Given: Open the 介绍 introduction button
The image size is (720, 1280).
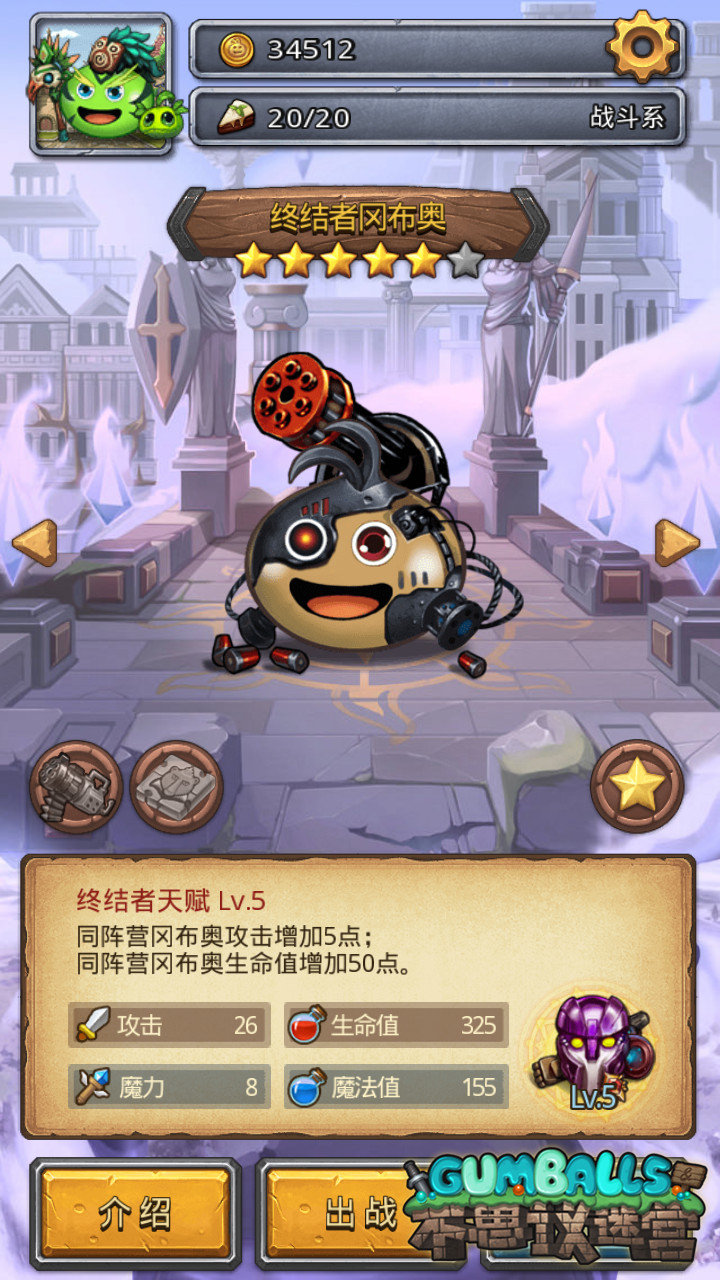Looking at the screenshot, I should point(135,1214).
